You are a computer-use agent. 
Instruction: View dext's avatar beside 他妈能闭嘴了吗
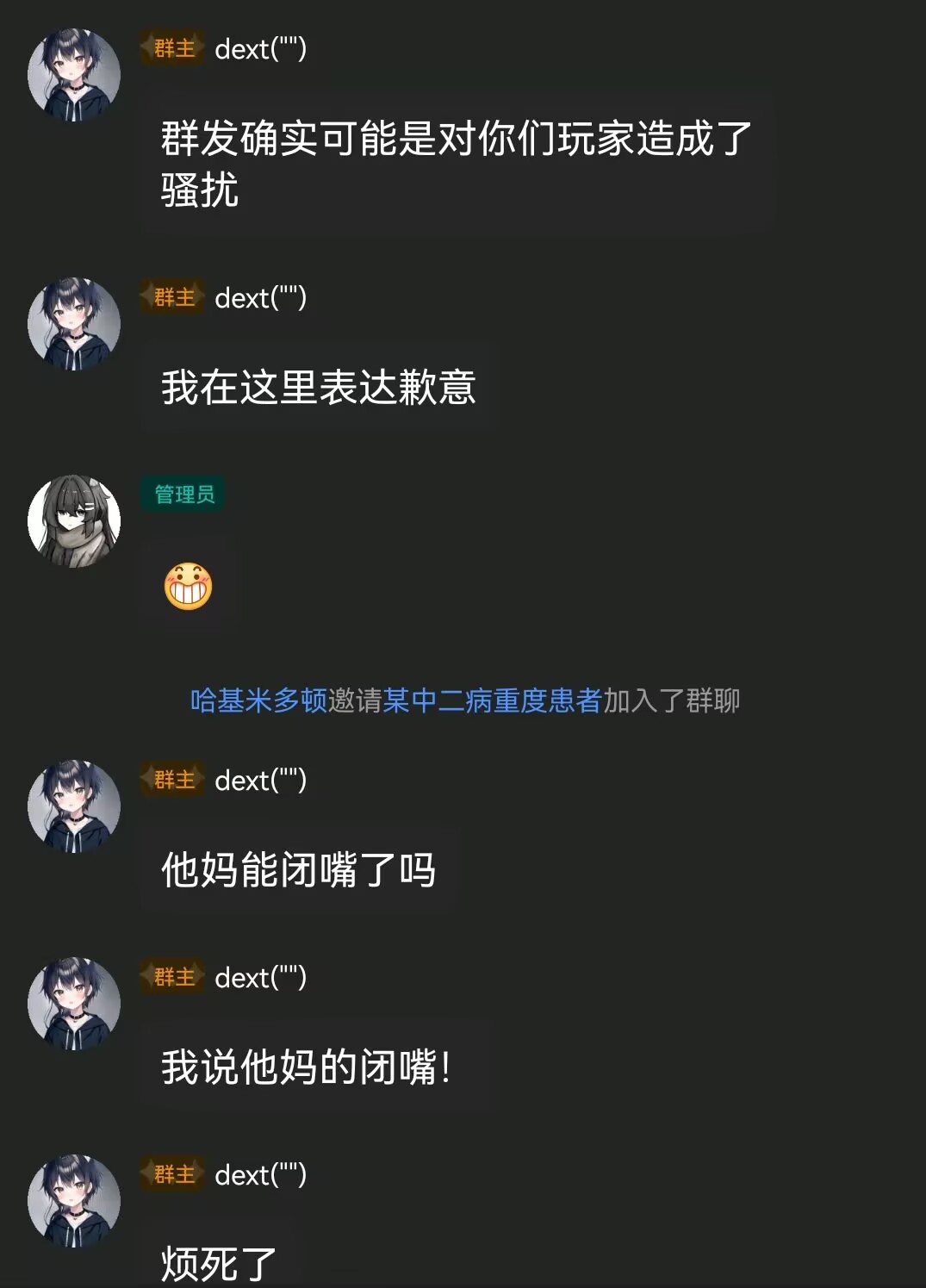point(74,806)
